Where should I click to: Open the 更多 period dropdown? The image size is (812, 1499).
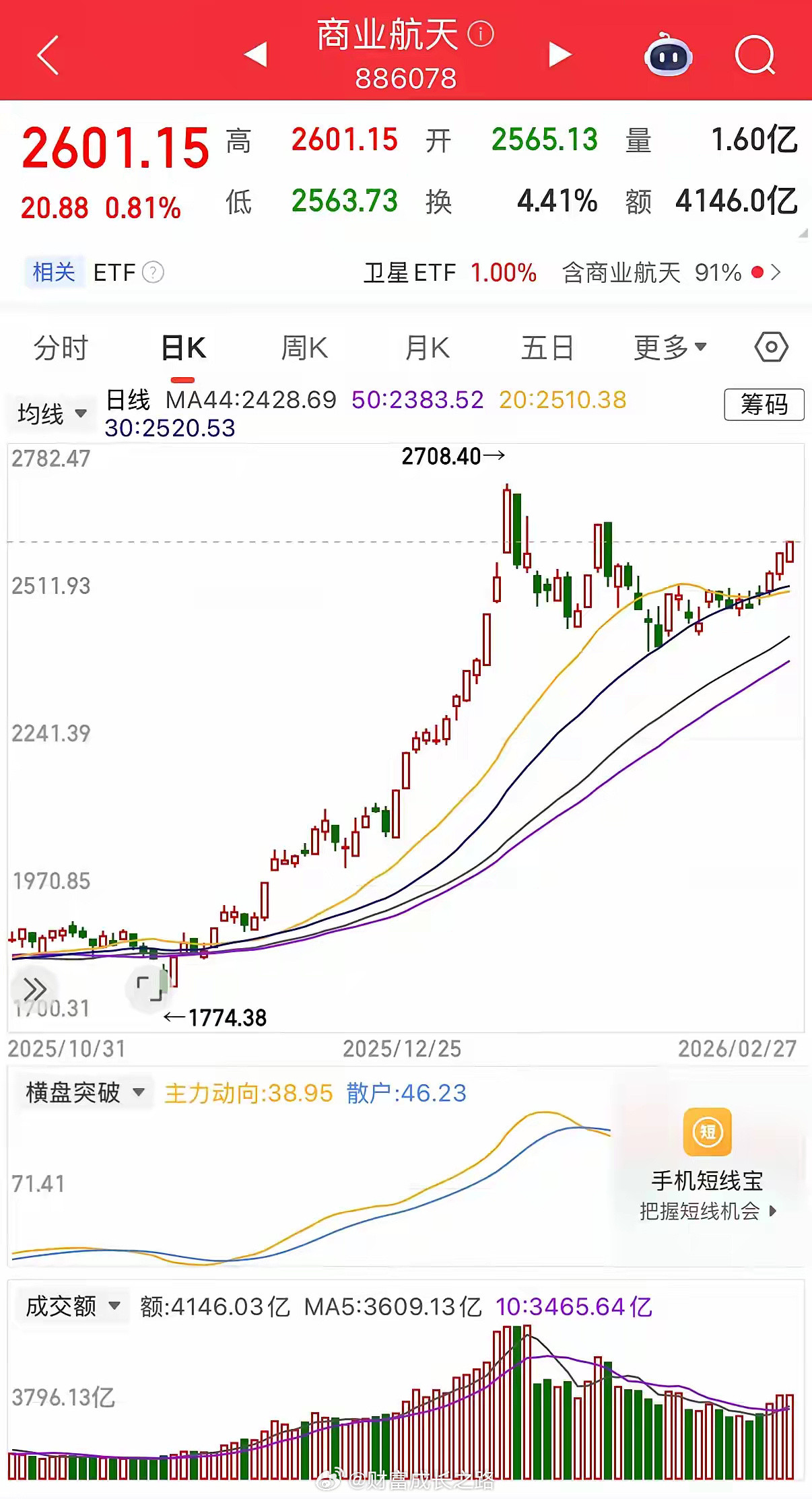pyautogui.click(x=667, y=347)
